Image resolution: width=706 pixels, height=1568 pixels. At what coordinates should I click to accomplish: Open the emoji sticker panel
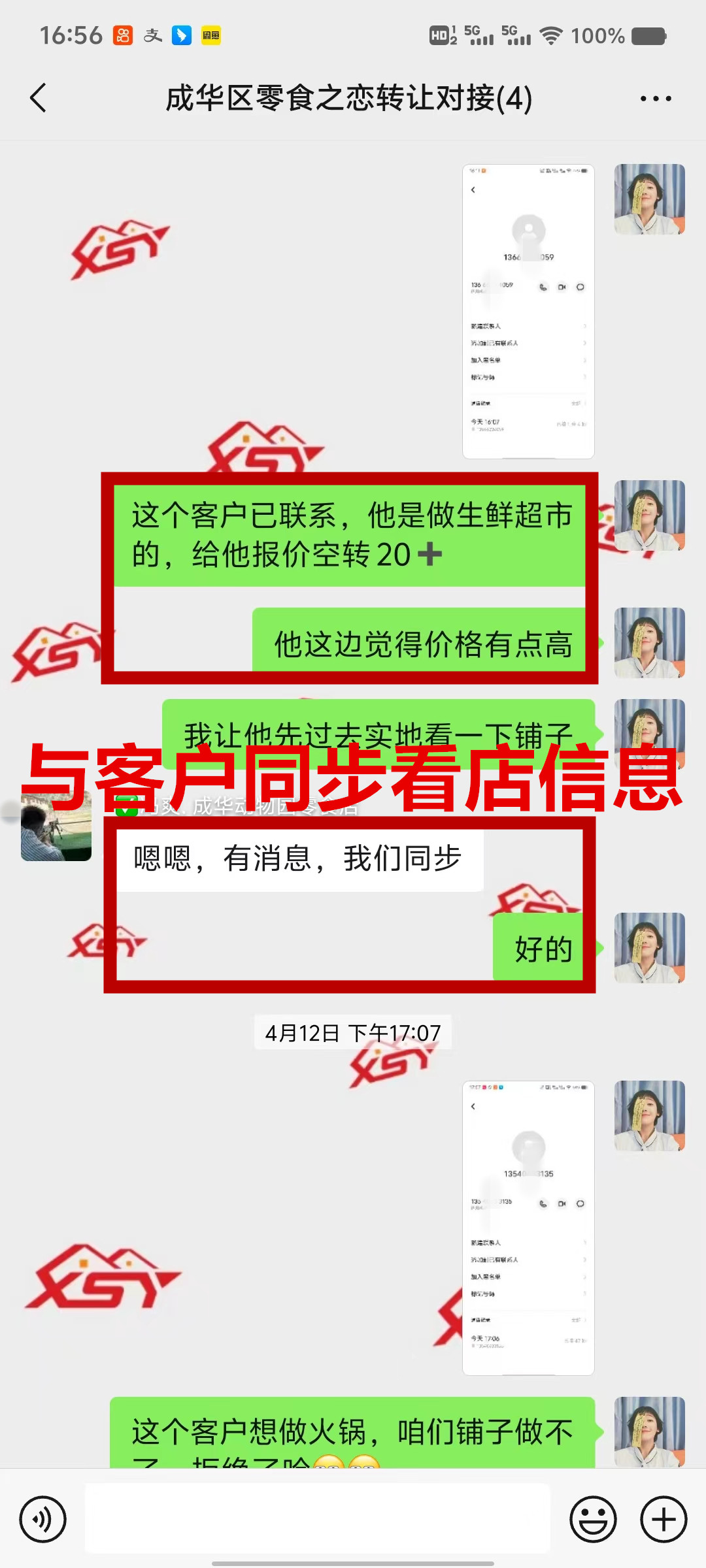593,1519
